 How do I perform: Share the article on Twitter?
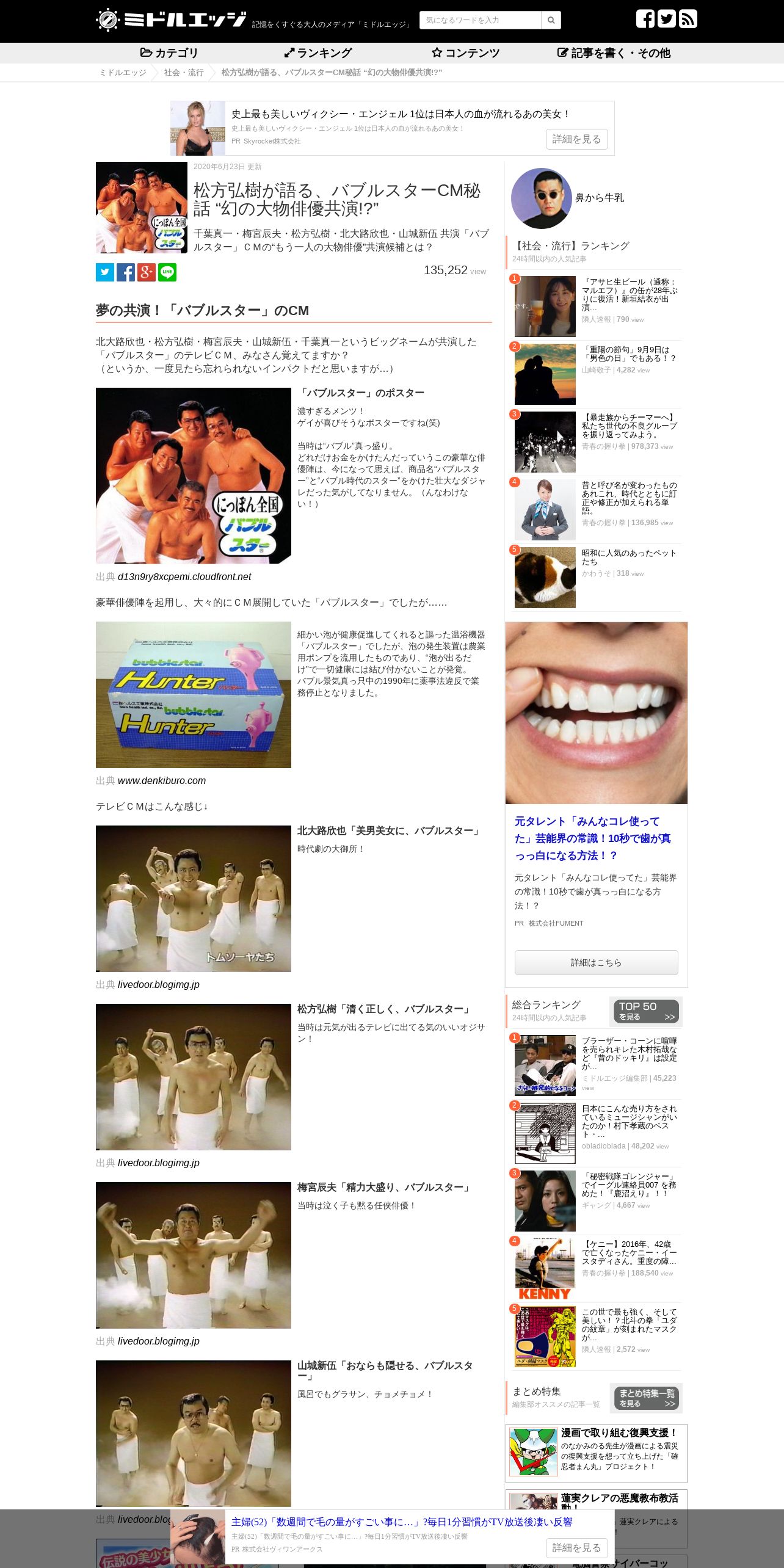[105, 272]
